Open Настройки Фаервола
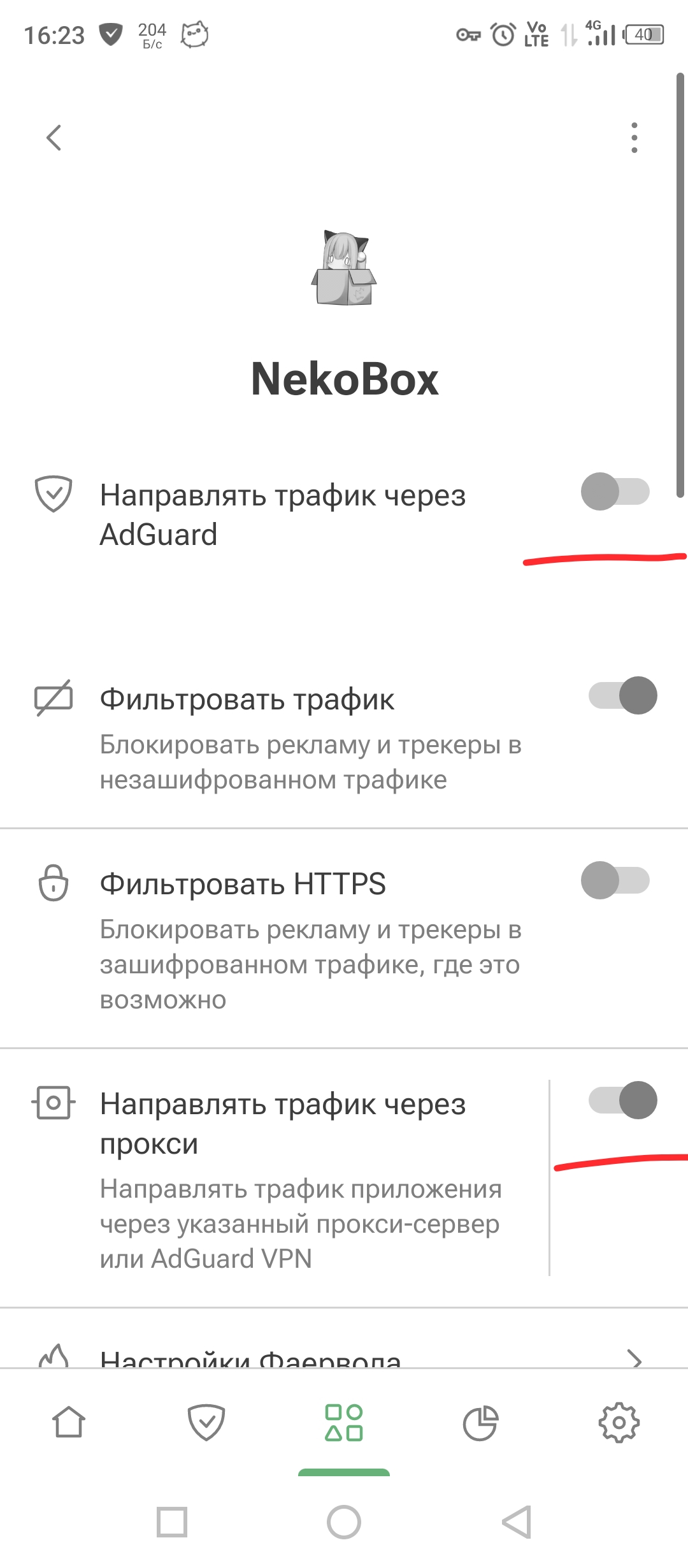 tap(344, 1358)
